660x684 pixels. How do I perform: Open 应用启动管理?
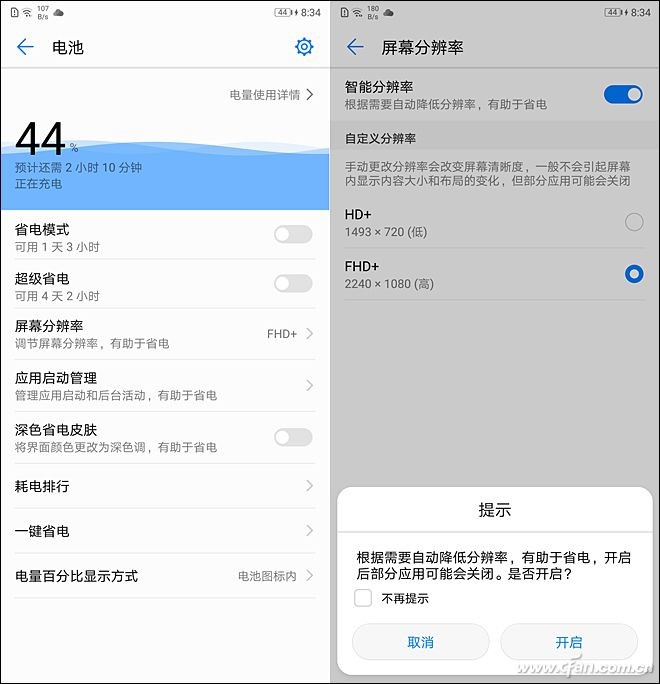coord(164,386)
